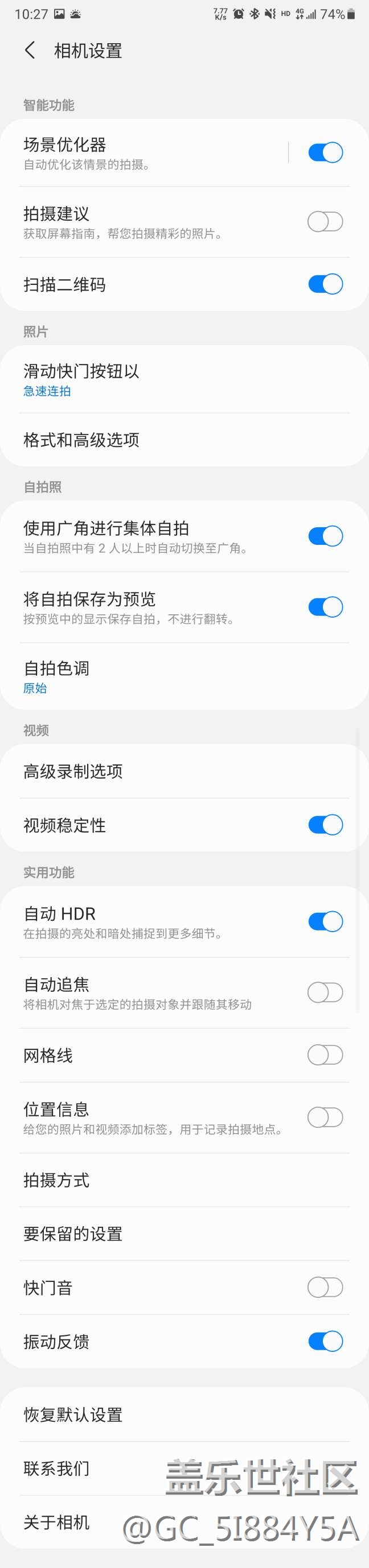Open 要保留的设置
Screen dimensions: 369x1568
point(184,1234)
